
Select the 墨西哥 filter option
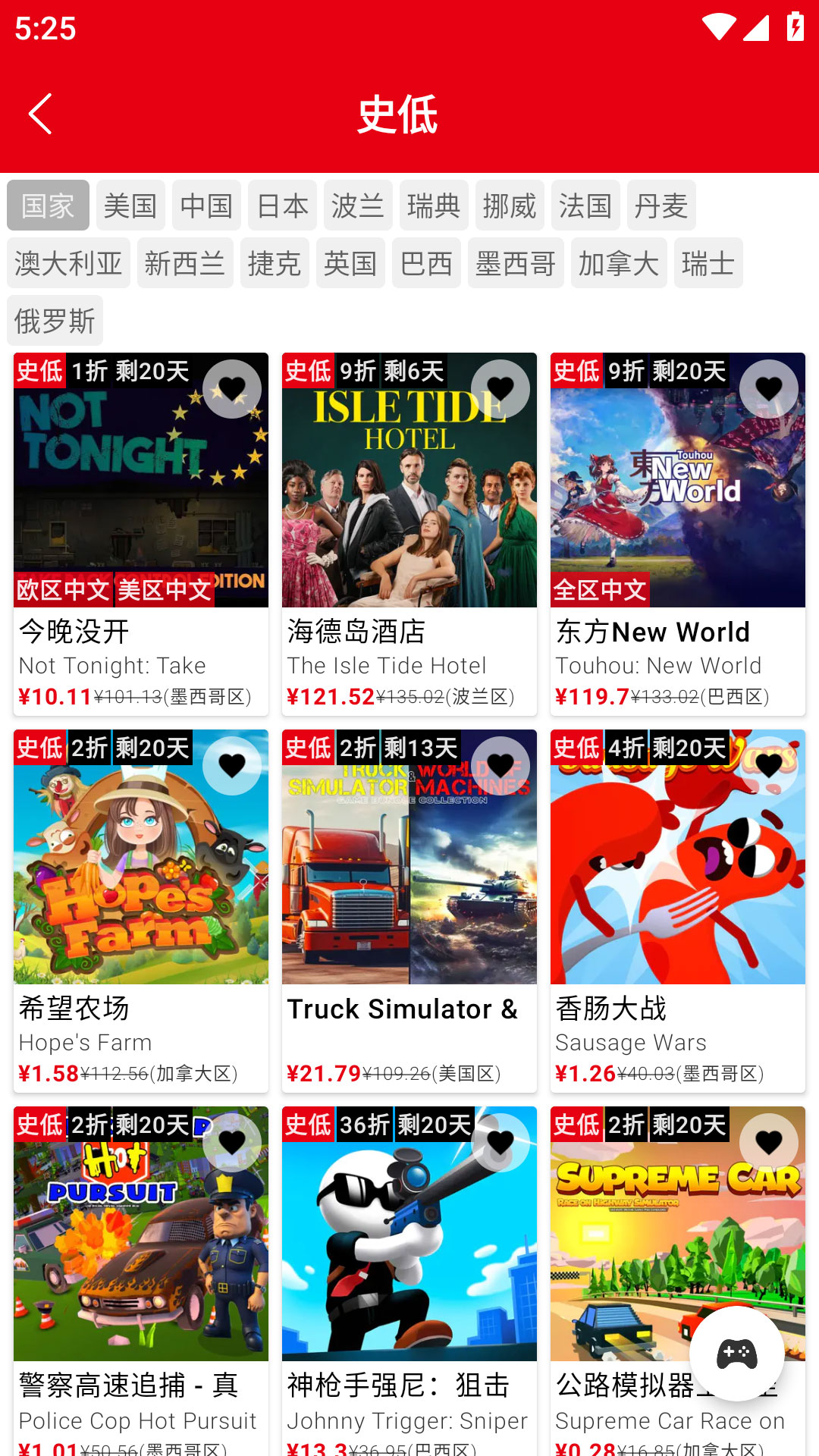[x=516, y=262]
